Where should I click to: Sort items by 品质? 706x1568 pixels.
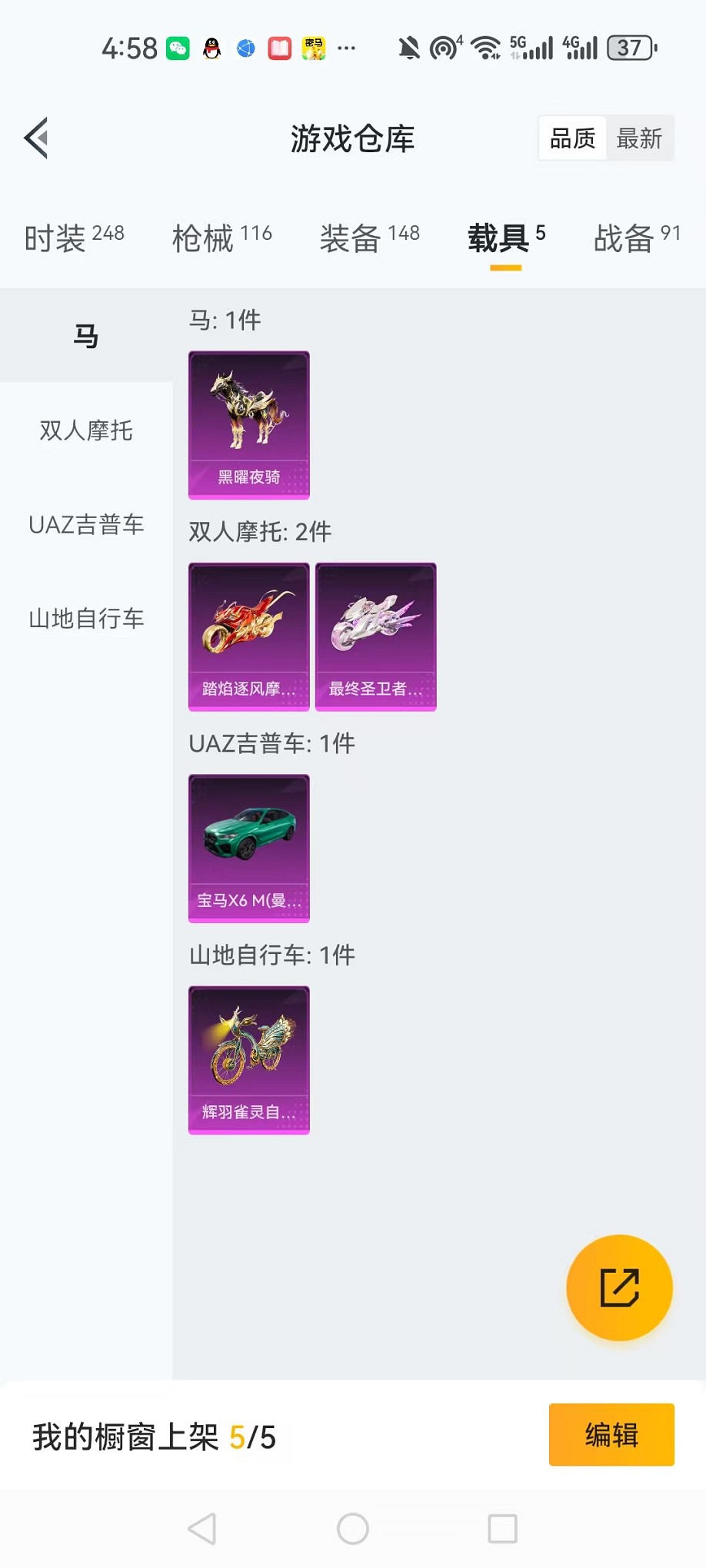tap(572, 138)
